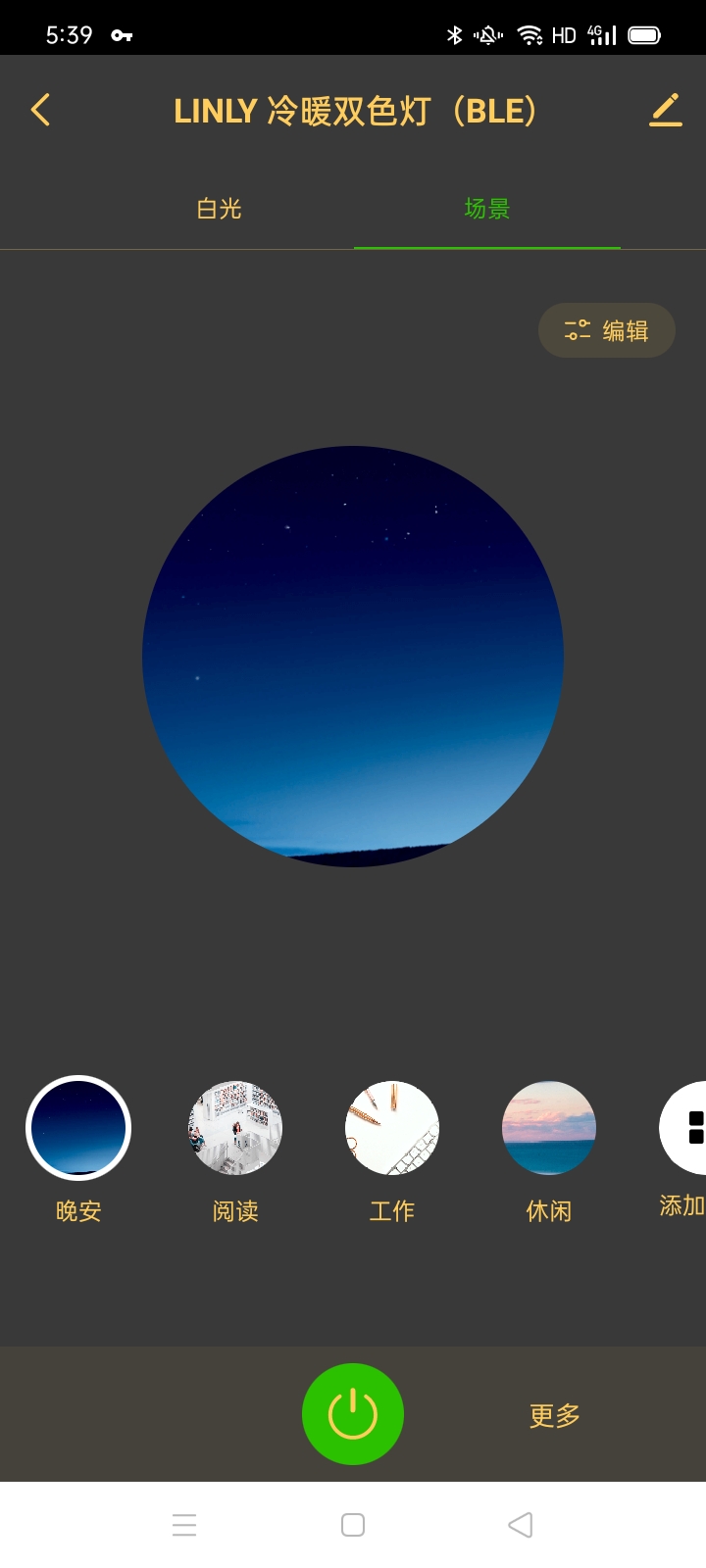
Task: Open the 编辑 scene settings button
Action: click(x=607, y=330)
